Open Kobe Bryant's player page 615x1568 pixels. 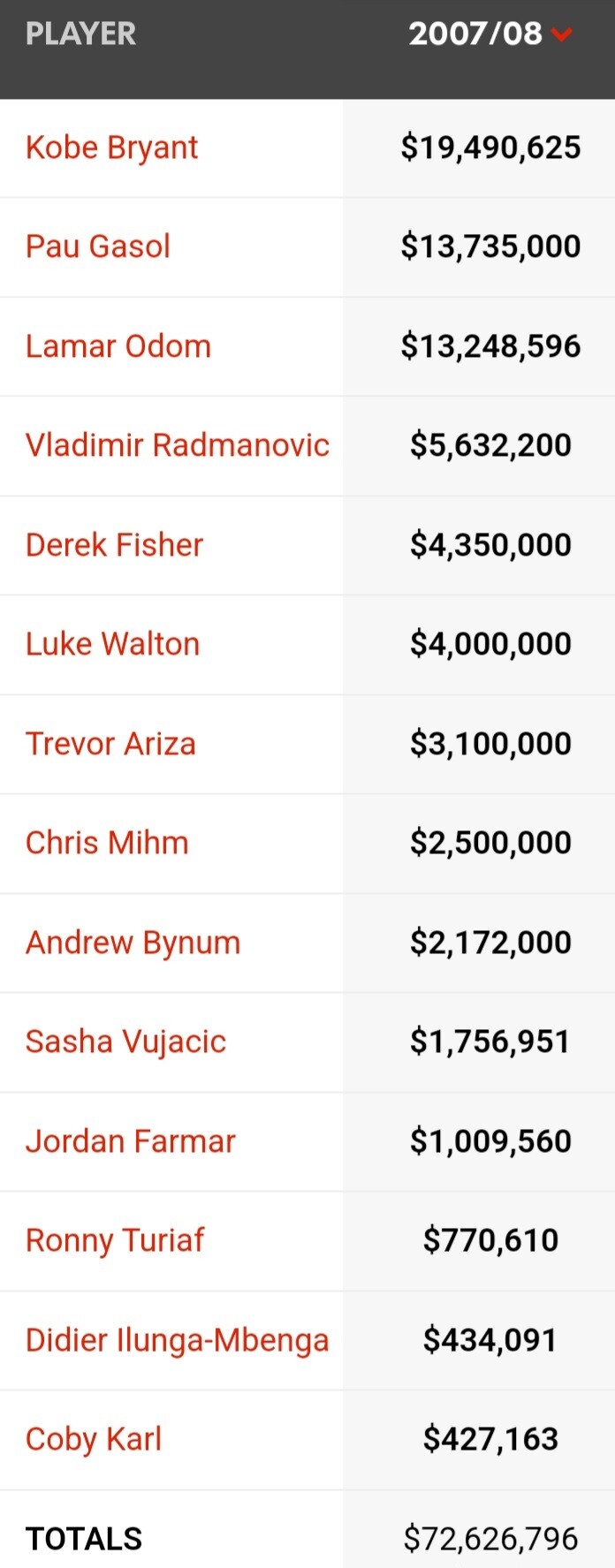point(111,148)
